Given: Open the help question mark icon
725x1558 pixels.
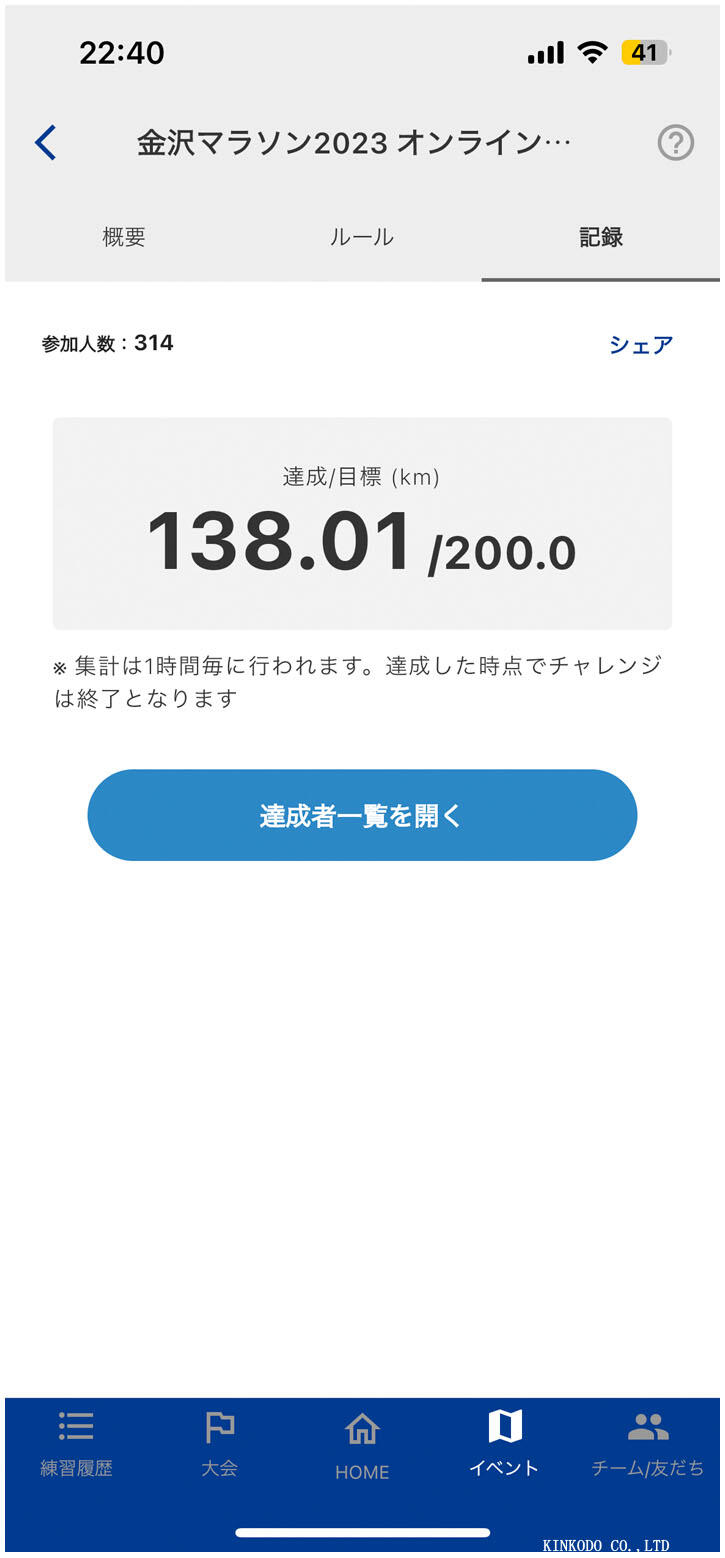Looking at the screenshot, I should tap(675, 143).
